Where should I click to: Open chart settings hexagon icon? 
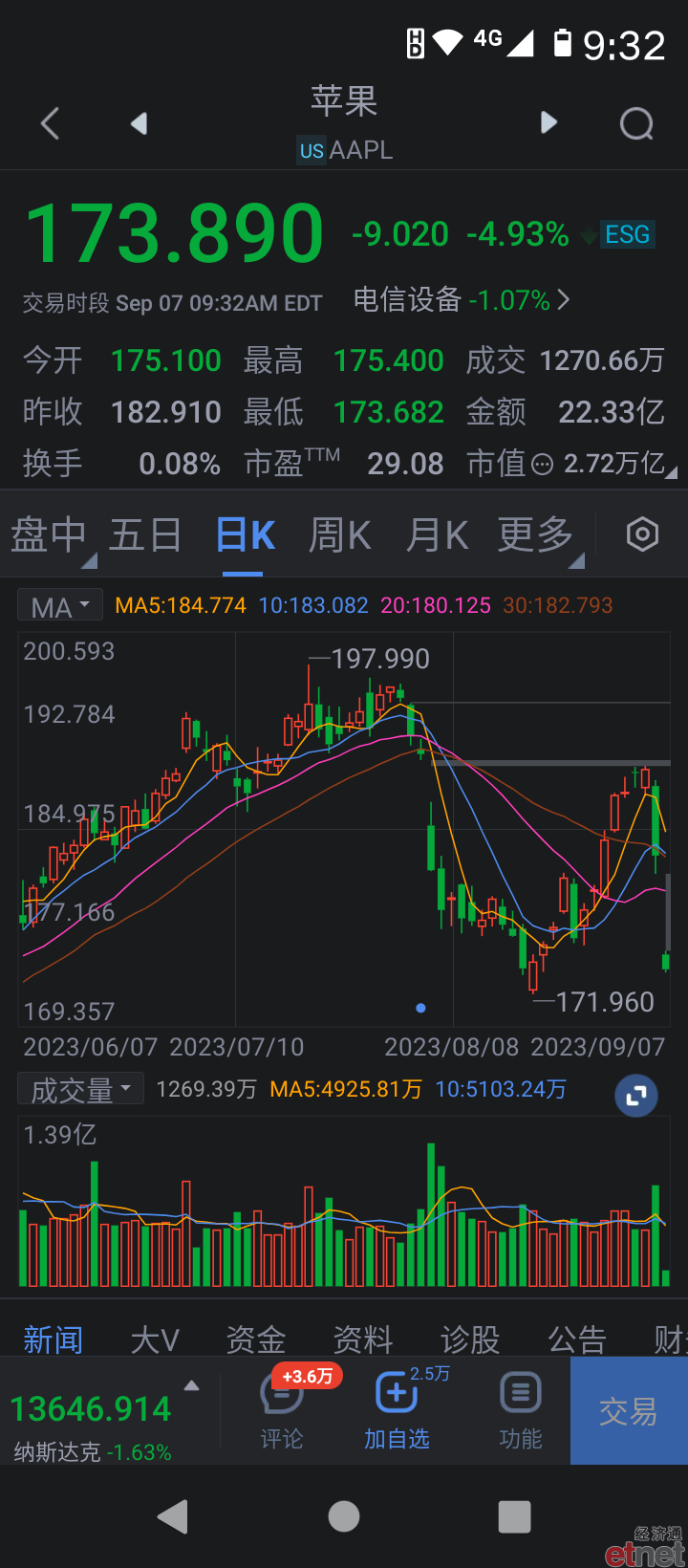642,534
